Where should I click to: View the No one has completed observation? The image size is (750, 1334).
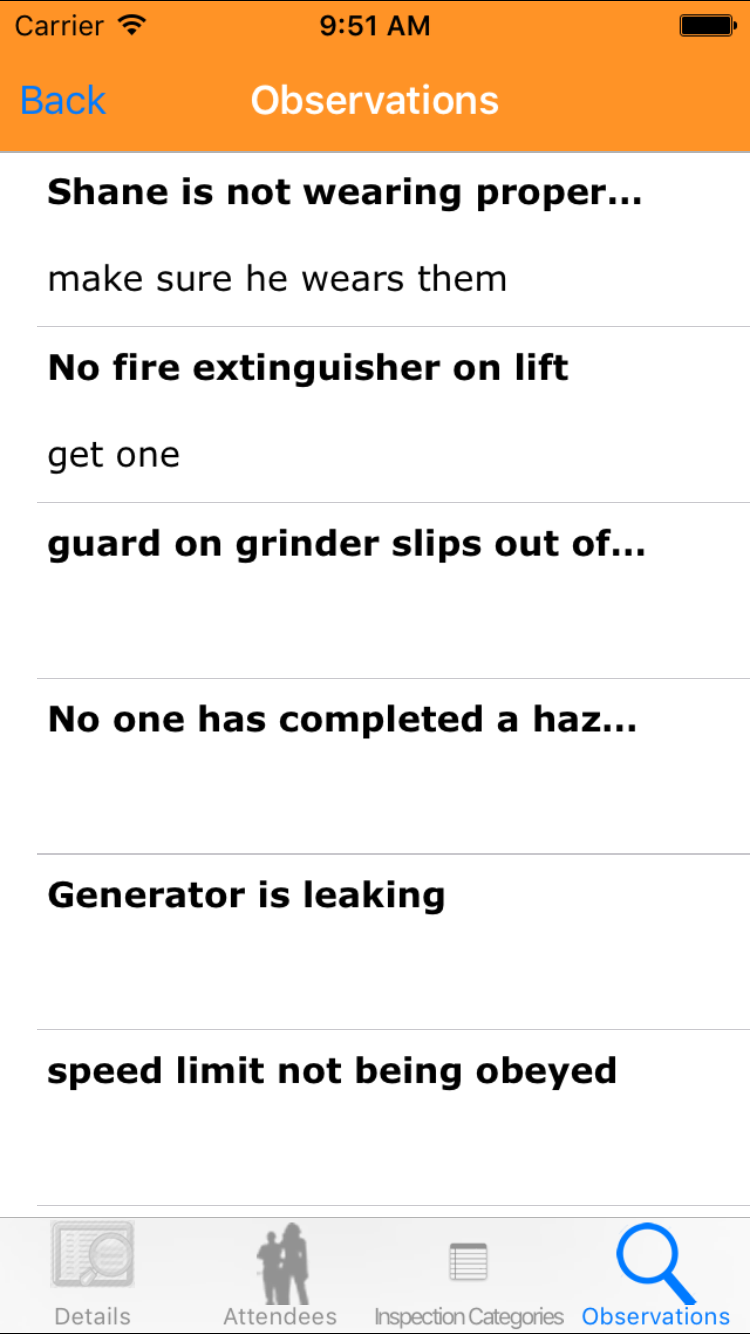coord(375,766)
